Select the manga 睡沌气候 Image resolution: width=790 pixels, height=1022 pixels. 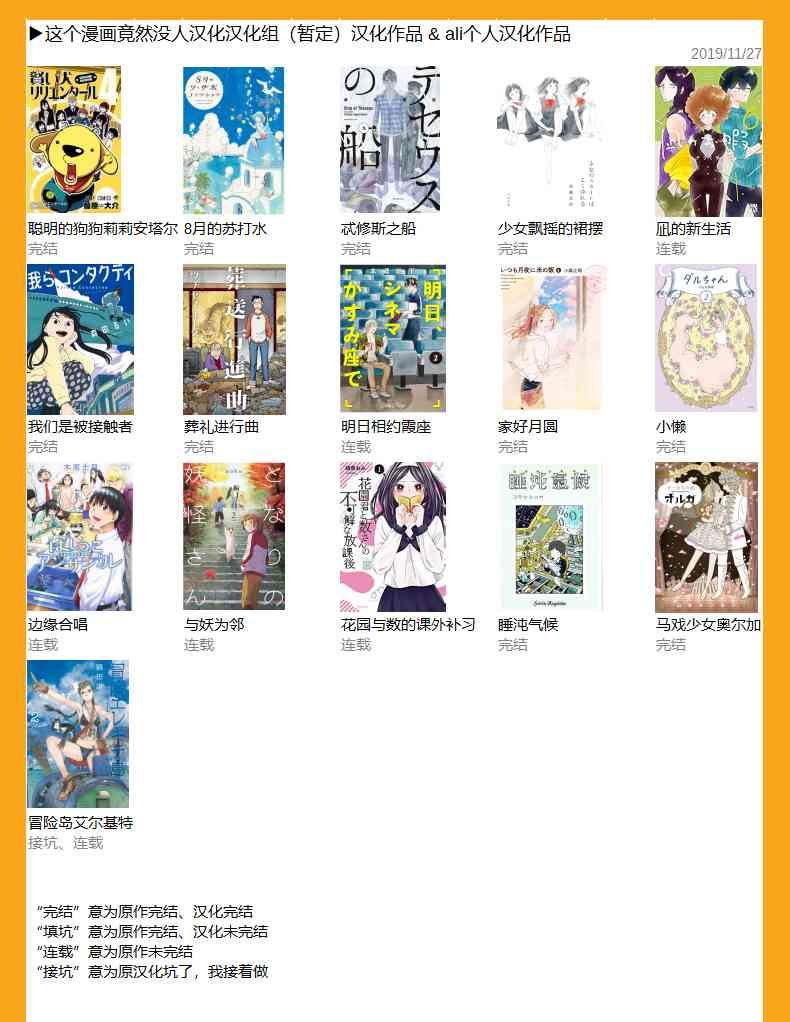click(551, 536)
